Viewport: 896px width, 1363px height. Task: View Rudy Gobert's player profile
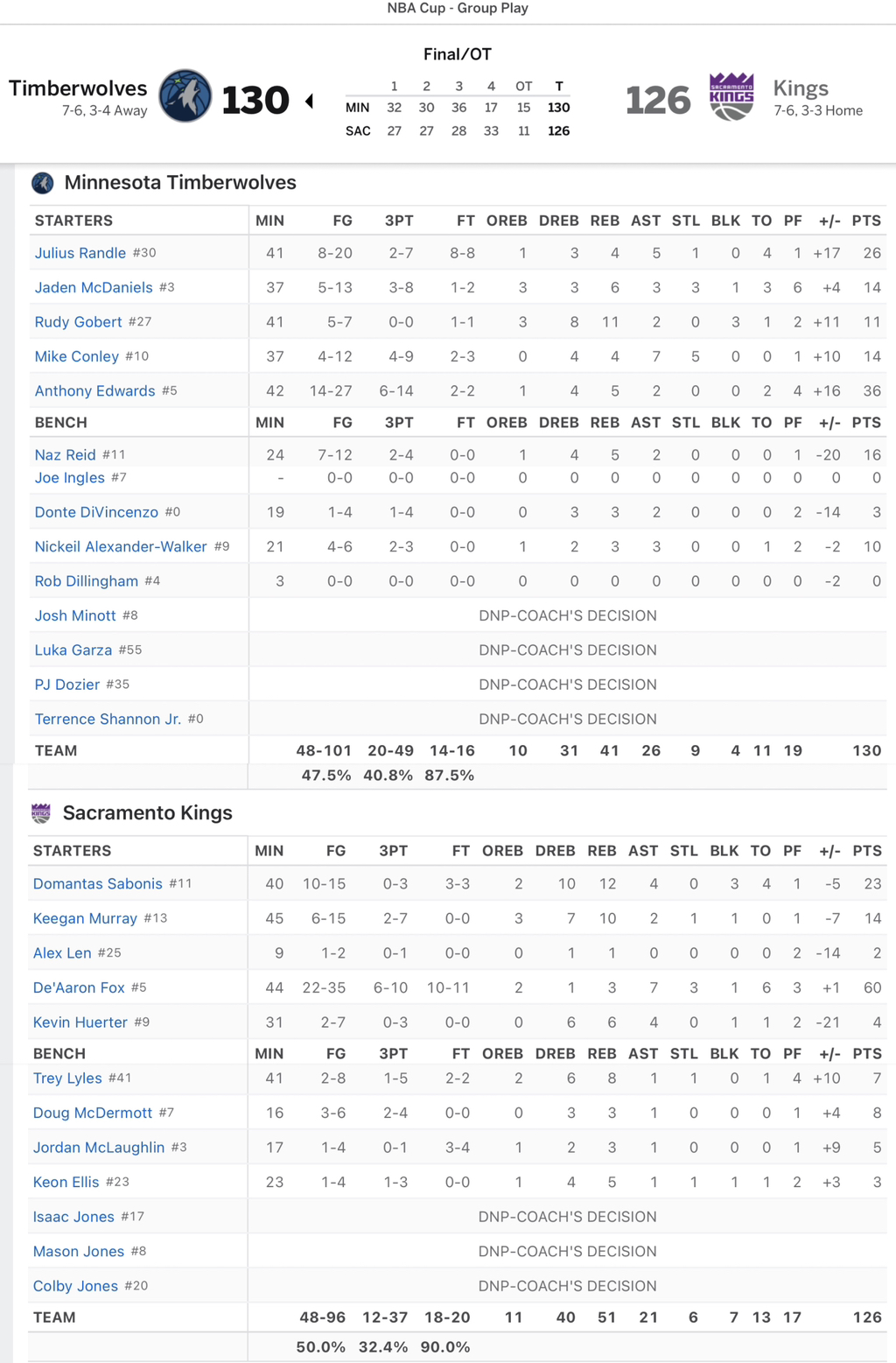point(78,321)
